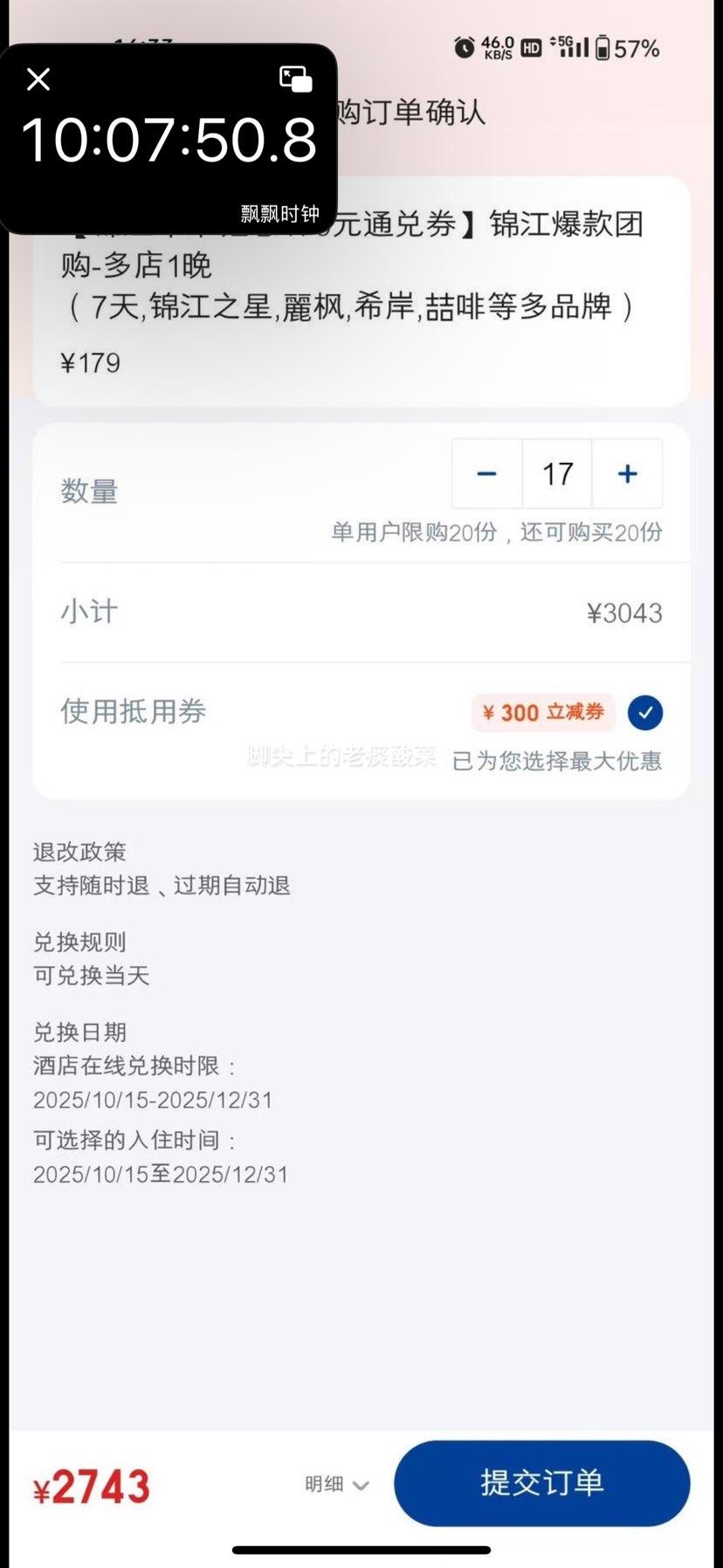Tap the 57% battery indicator
The image size is (723, 1568).
[630, 49]
